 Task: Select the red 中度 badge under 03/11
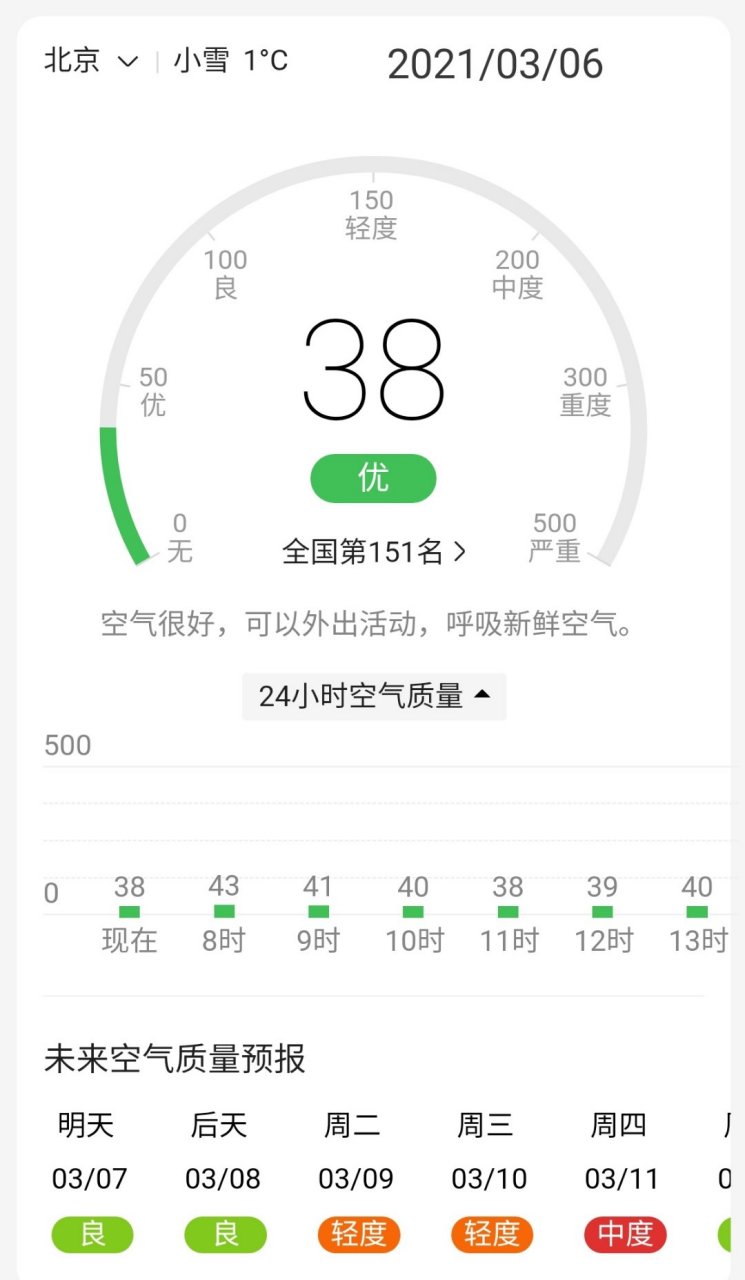(623, 1235)
